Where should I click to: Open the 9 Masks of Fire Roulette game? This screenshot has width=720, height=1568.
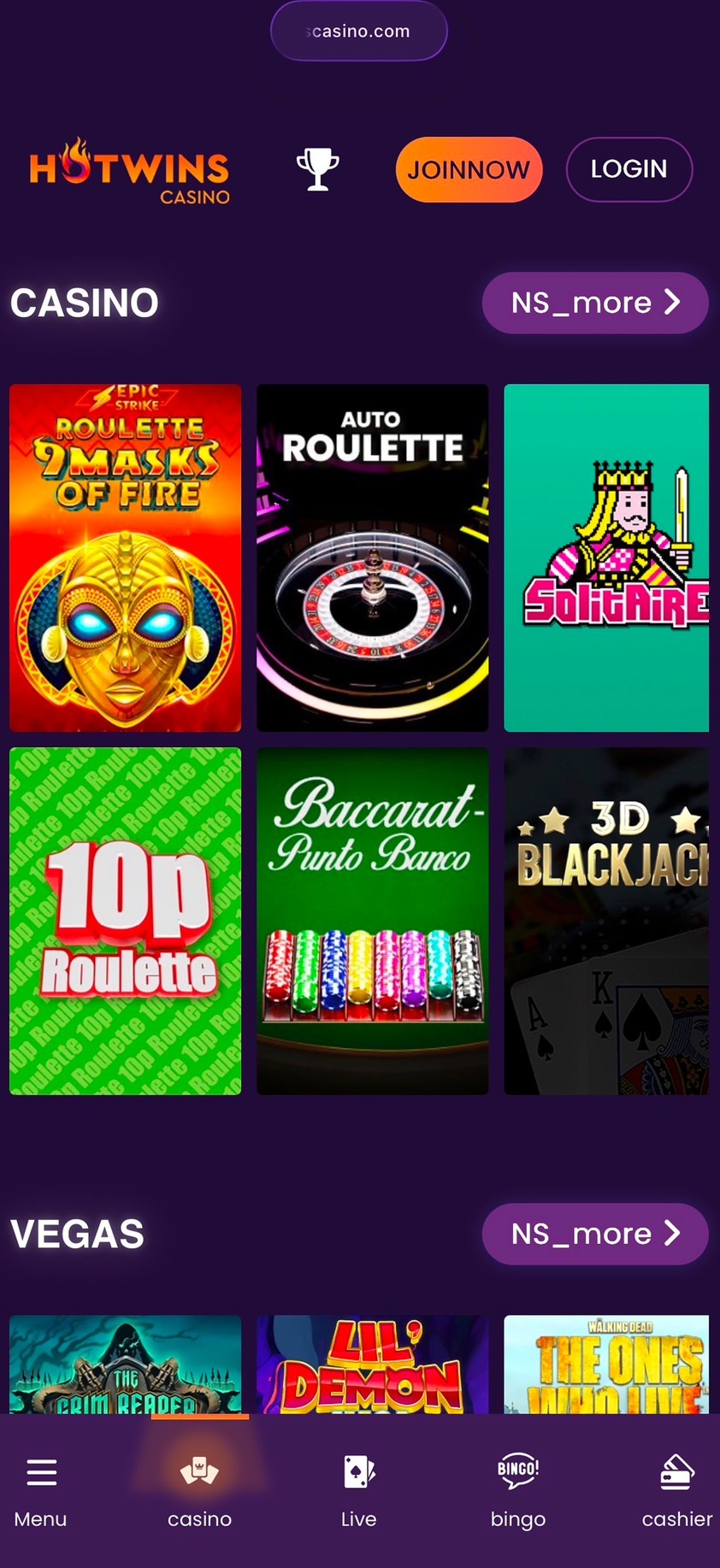pyautogui.click(x=125, y=557)
